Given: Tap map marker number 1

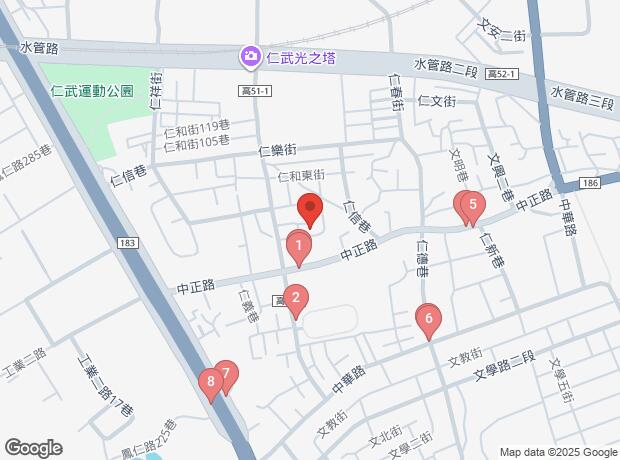Looking at the screenshot, I should point(299,245).
